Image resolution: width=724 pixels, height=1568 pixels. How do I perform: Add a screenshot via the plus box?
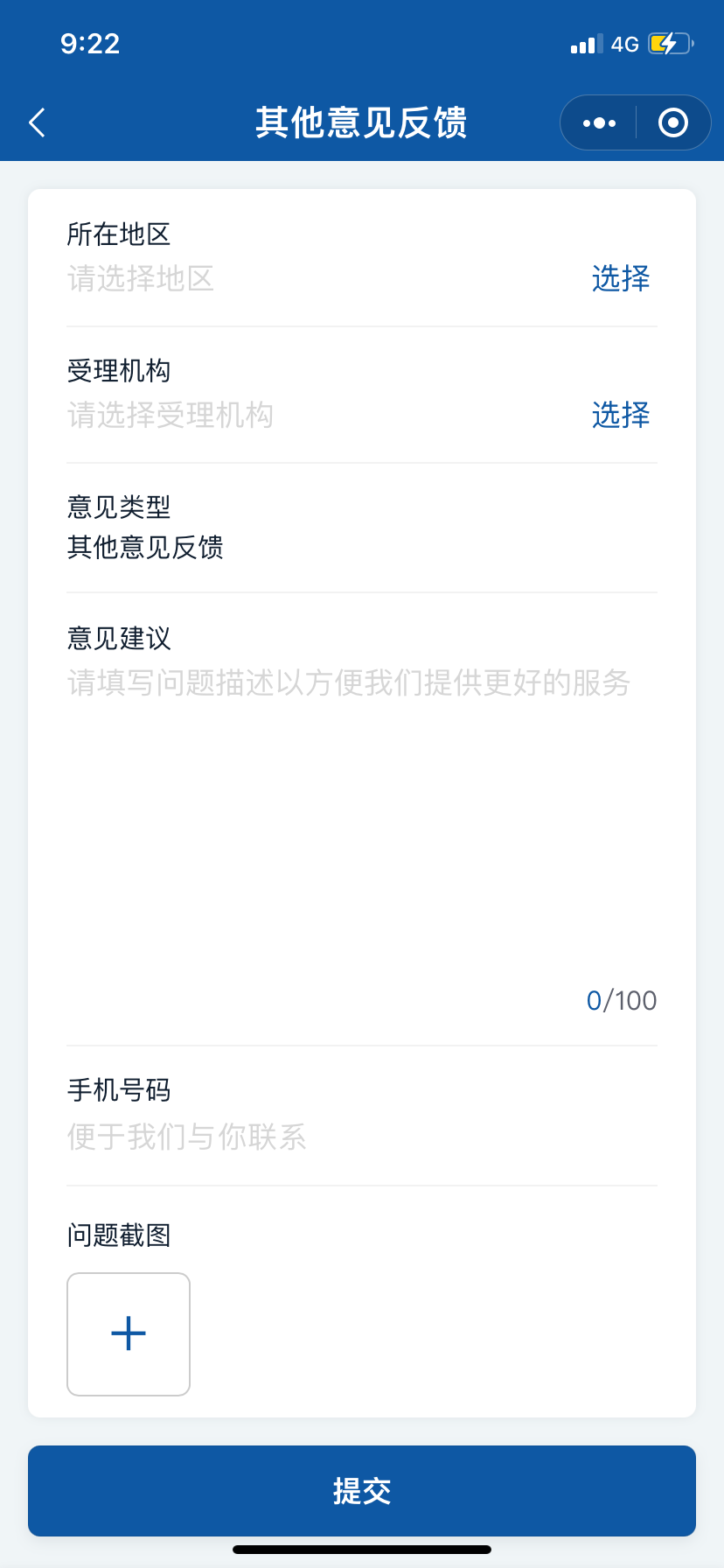[x=129, y=1333]
